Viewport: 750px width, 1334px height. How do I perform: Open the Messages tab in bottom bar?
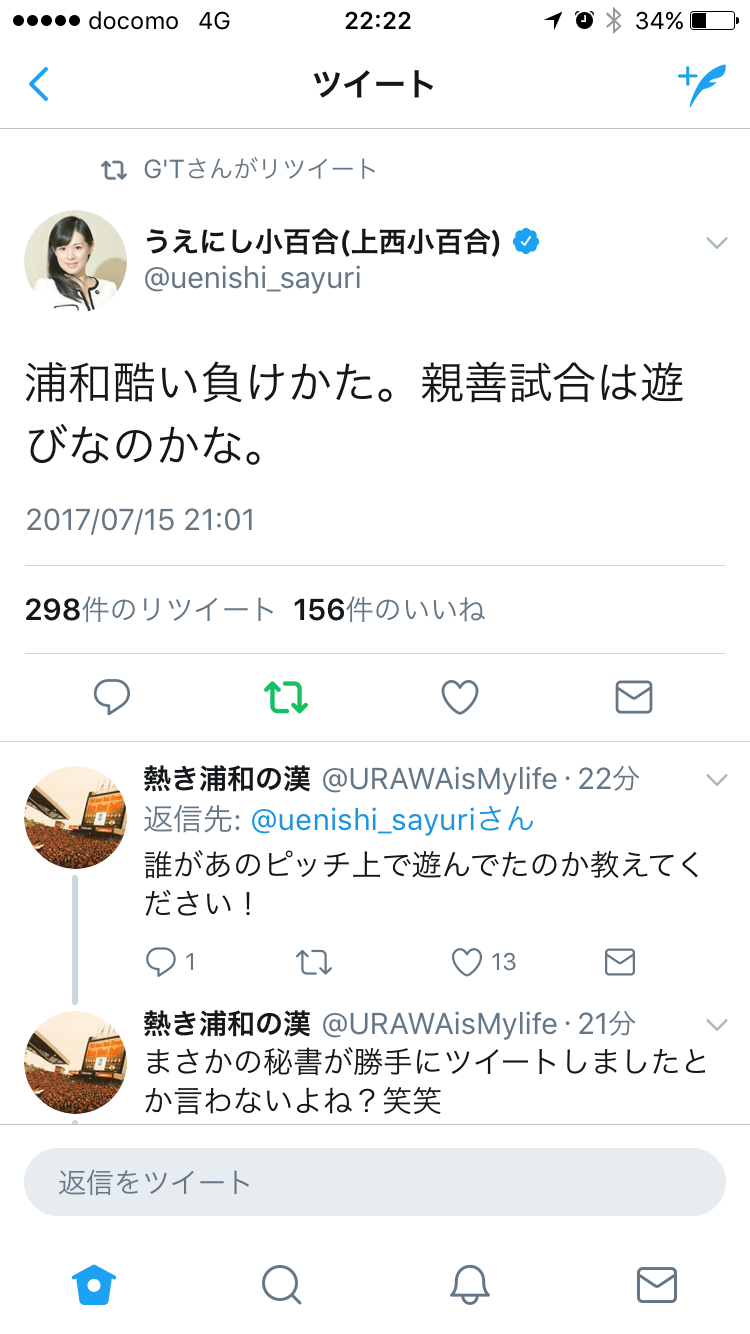(656, 1284)
